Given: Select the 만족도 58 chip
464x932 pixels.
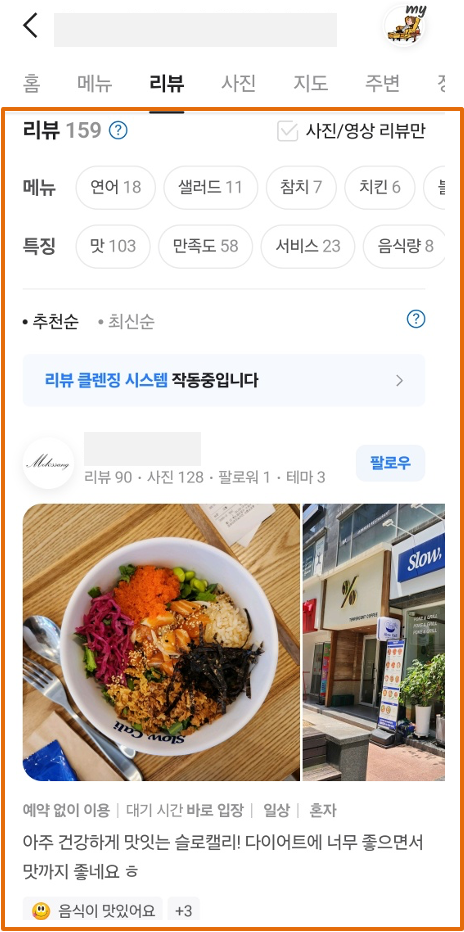Looking at the screenshot, I should (x=205, y=246).
